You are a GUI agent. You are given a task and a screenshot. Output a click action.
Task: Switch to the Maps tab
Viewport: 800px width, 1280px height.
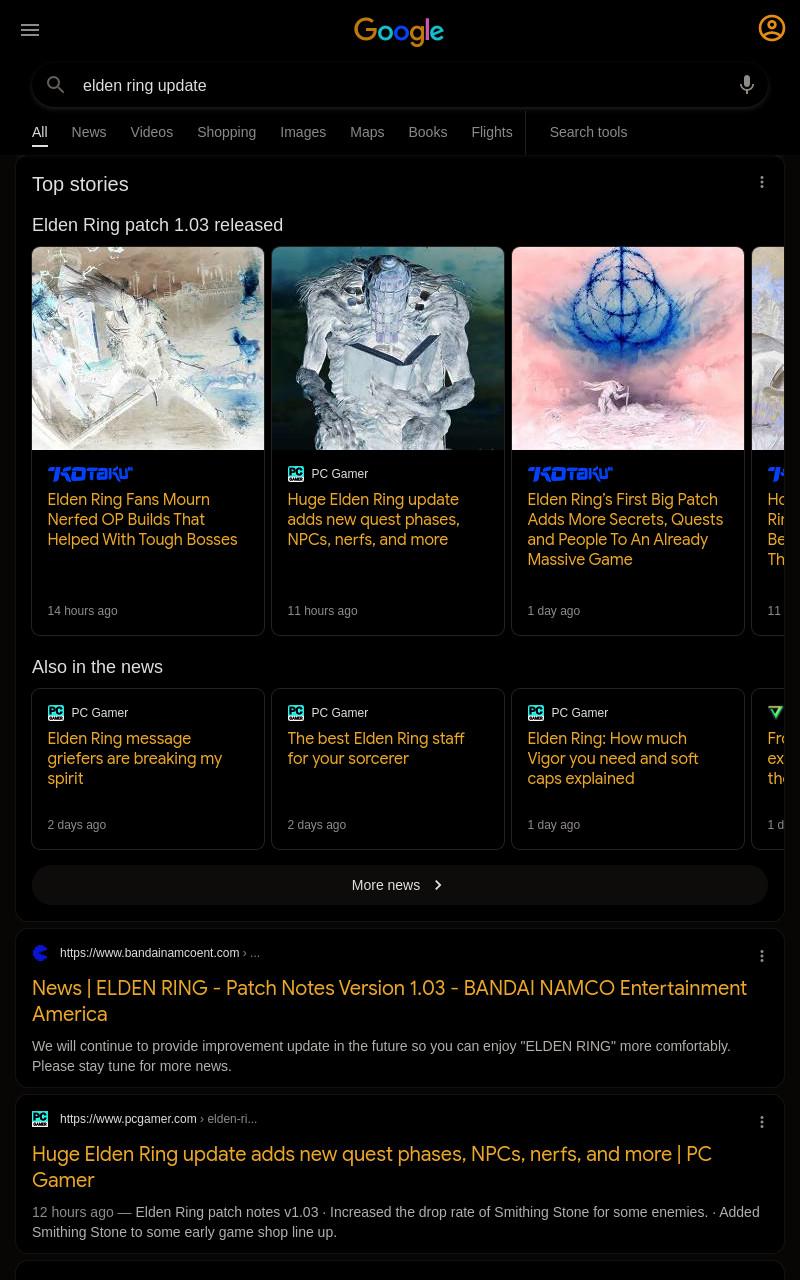pyautogui.click(x=367, y=132)
